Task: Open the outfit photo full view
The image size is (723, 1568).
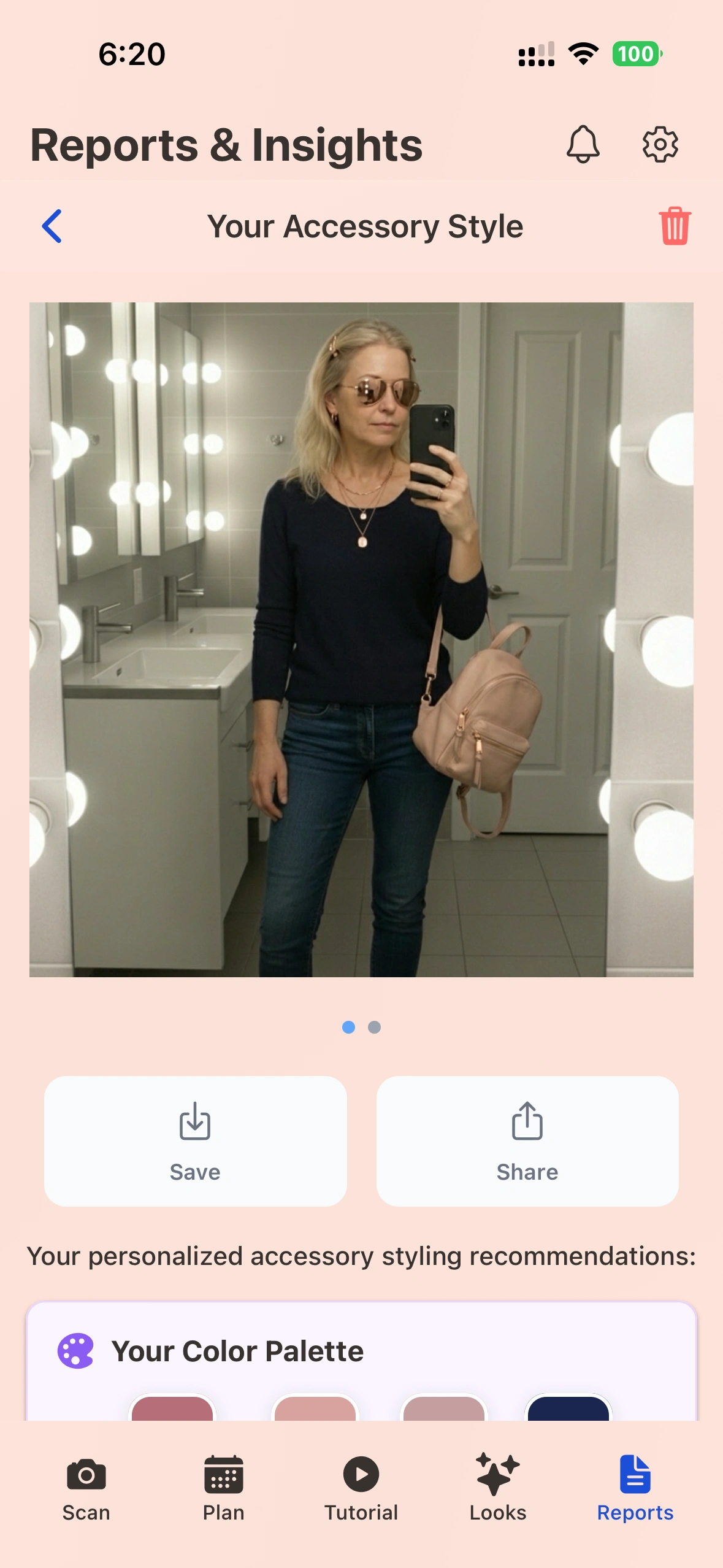Action: [361, 639]
